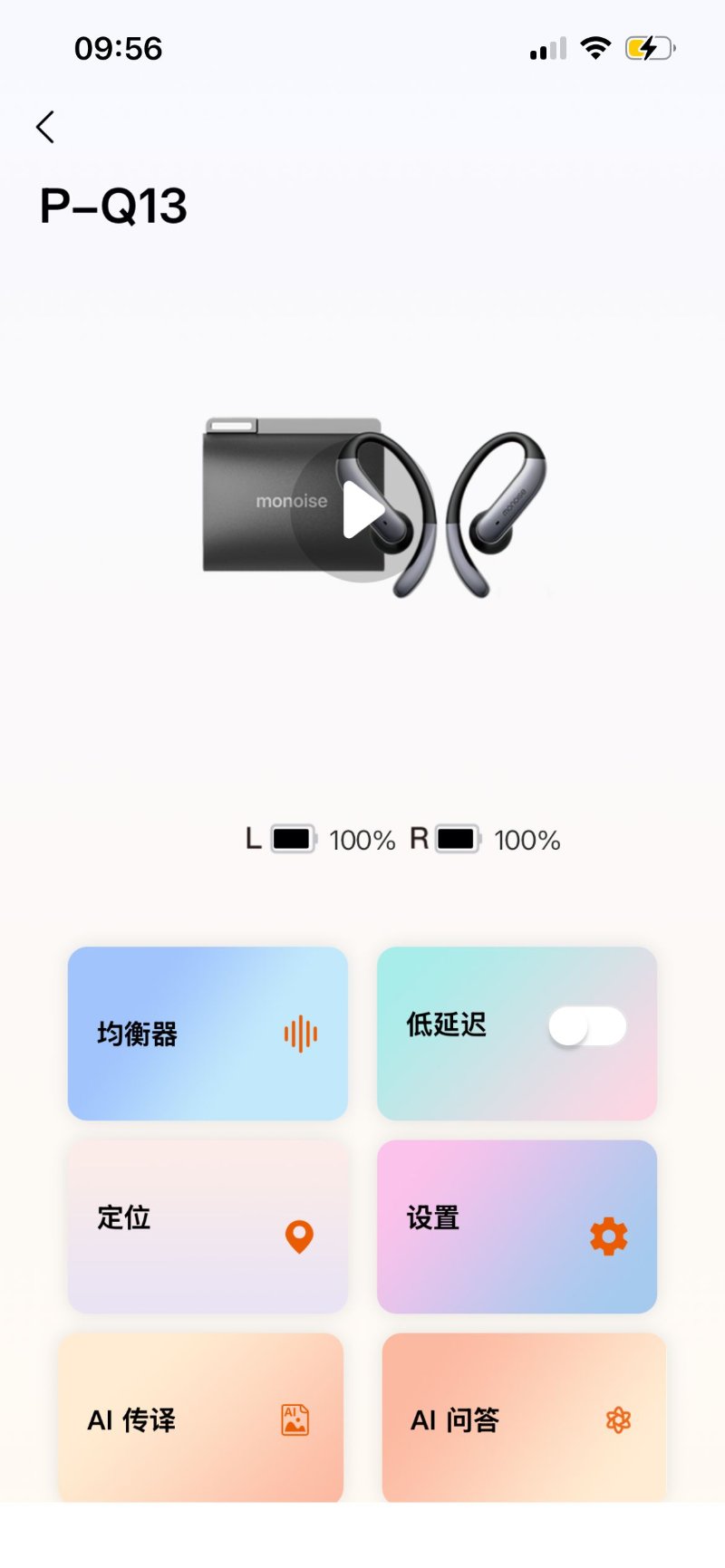
Task: Play the earbuds product video
Action: coord(362,511)
